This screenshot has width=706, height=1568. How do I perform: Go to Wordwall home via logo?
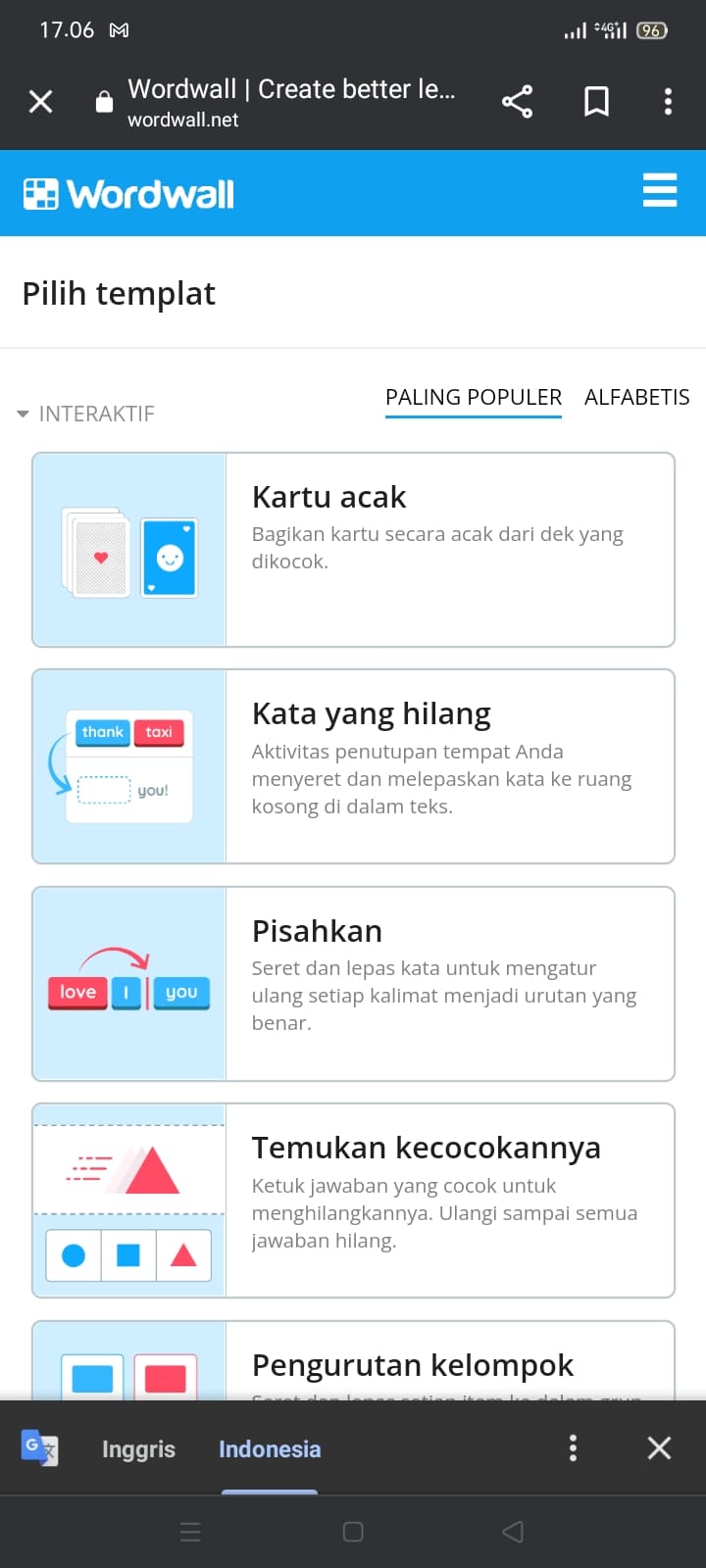[x=129, y=194]
